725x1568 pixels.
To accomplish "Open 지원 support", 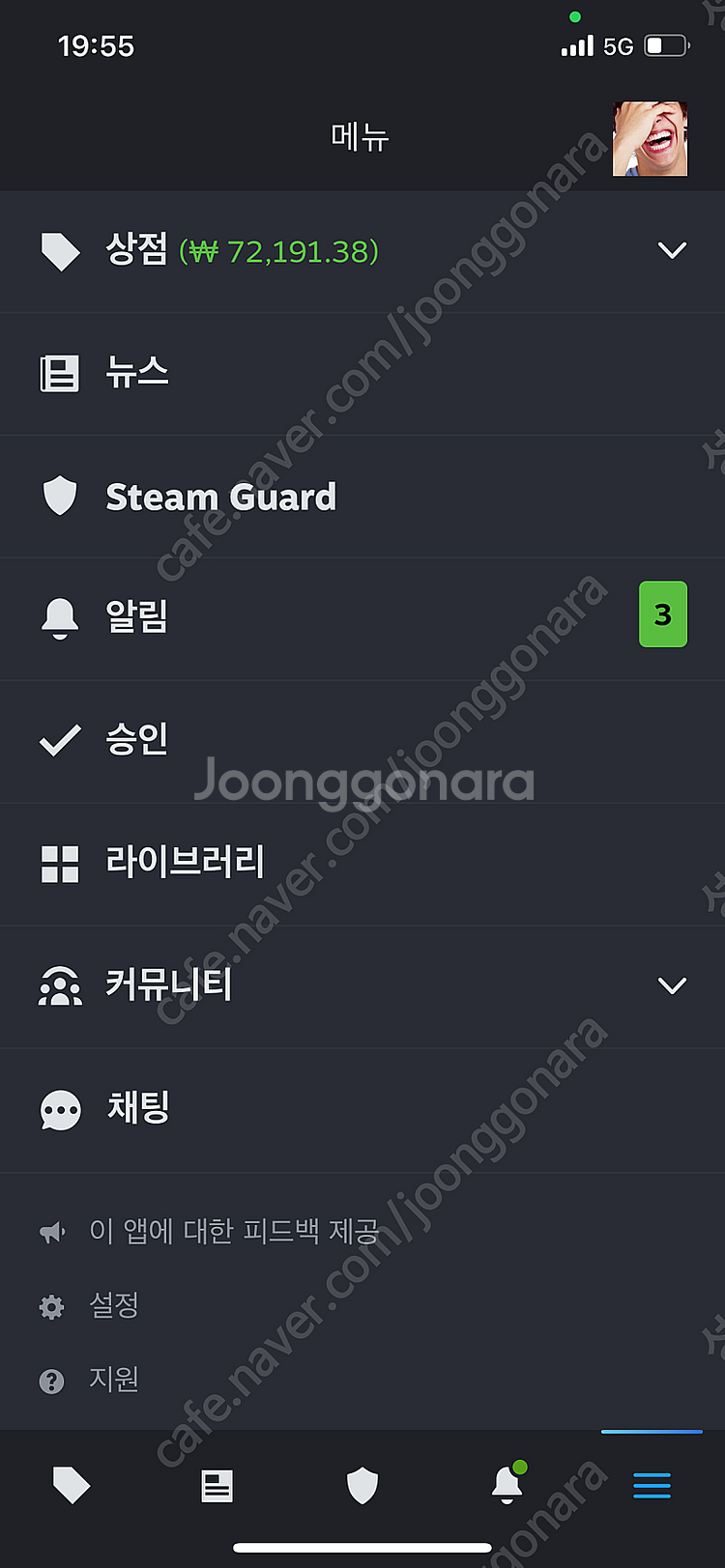I will 113,1380.
